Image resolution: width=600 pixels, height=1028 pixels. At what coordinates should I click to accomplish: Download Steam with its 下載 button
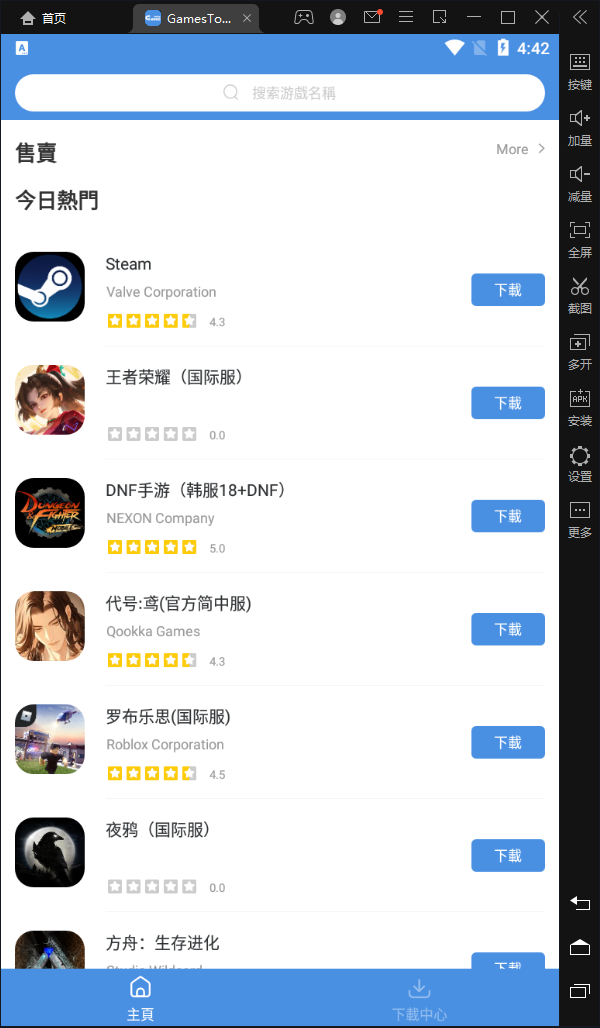(x=508, y=290)
